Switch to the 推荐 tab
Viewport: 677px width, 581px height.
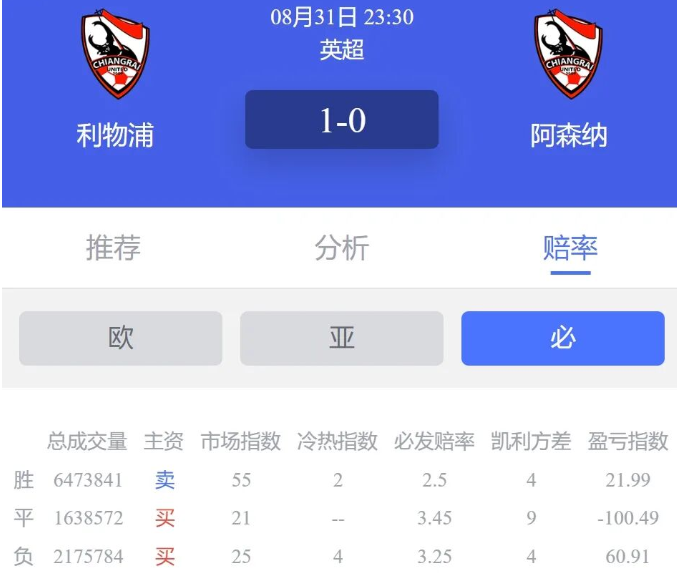[113, 248]
